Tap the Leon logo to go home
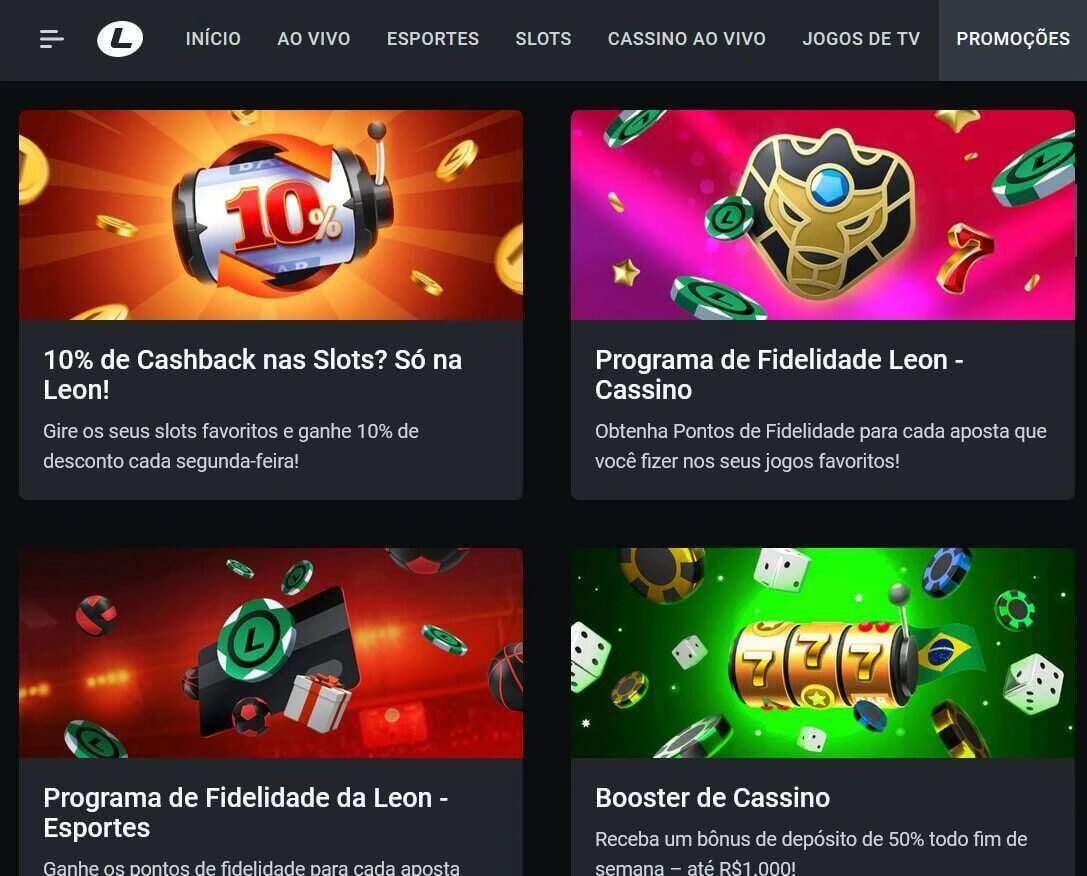The width and height of the screenshot is (1087, 876). coord(120,39)
